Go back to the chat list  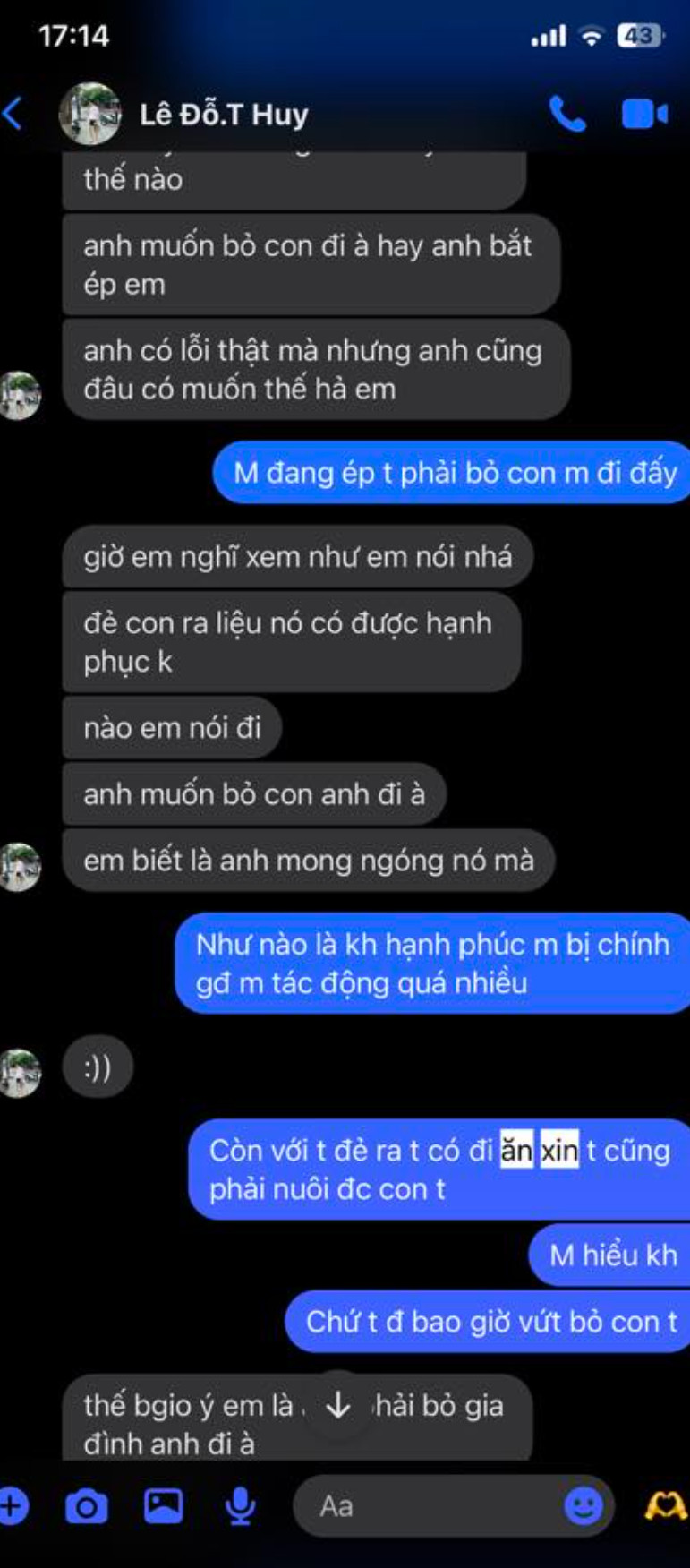[14, 114]
